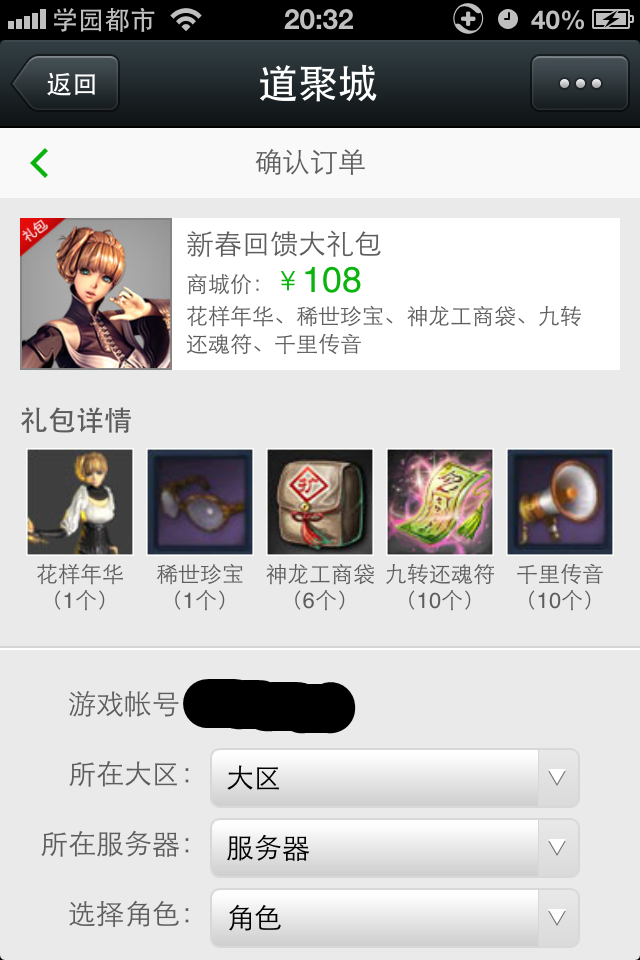Tap the 返回 button in the title bar
Viewport: 640px width, 960px height.
68,84
